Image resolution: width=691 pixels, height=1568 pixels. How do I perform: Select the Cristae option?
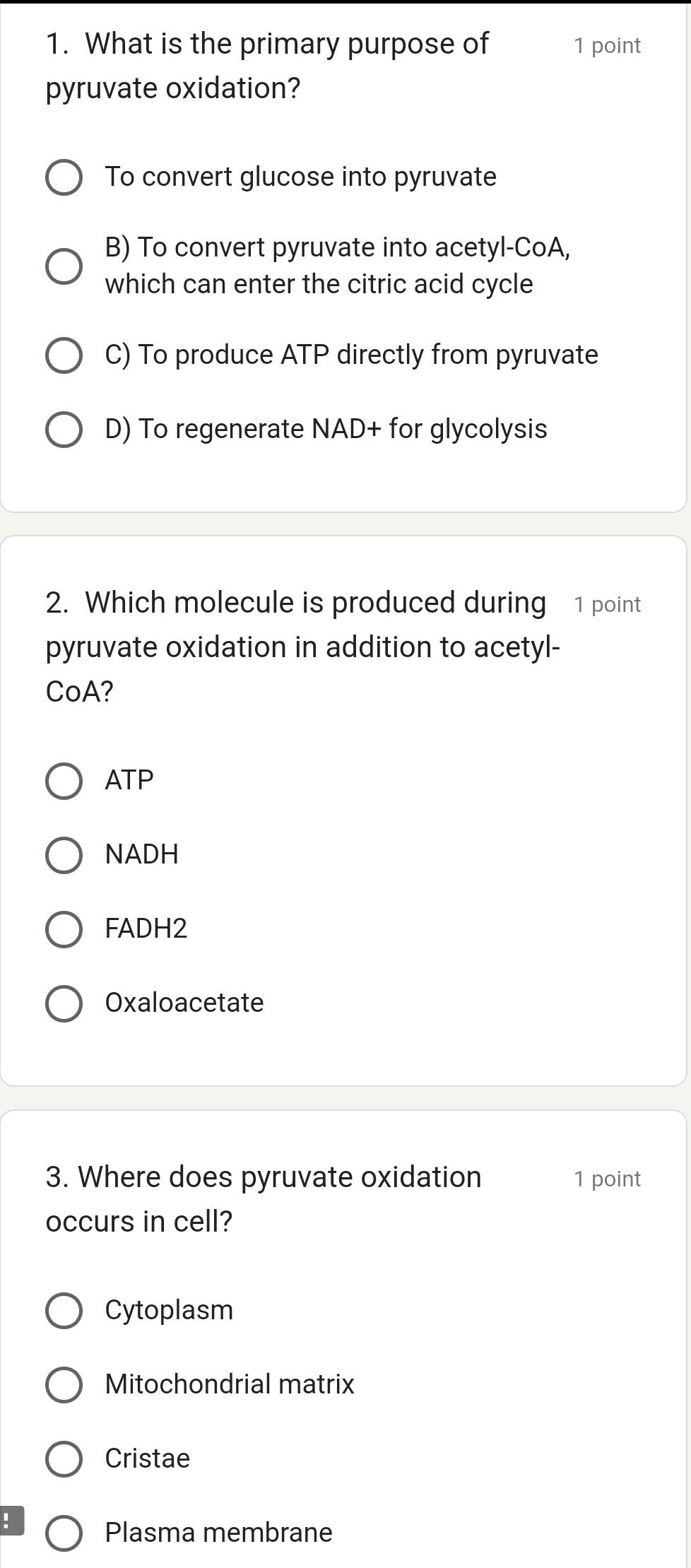click(65, 1459)
